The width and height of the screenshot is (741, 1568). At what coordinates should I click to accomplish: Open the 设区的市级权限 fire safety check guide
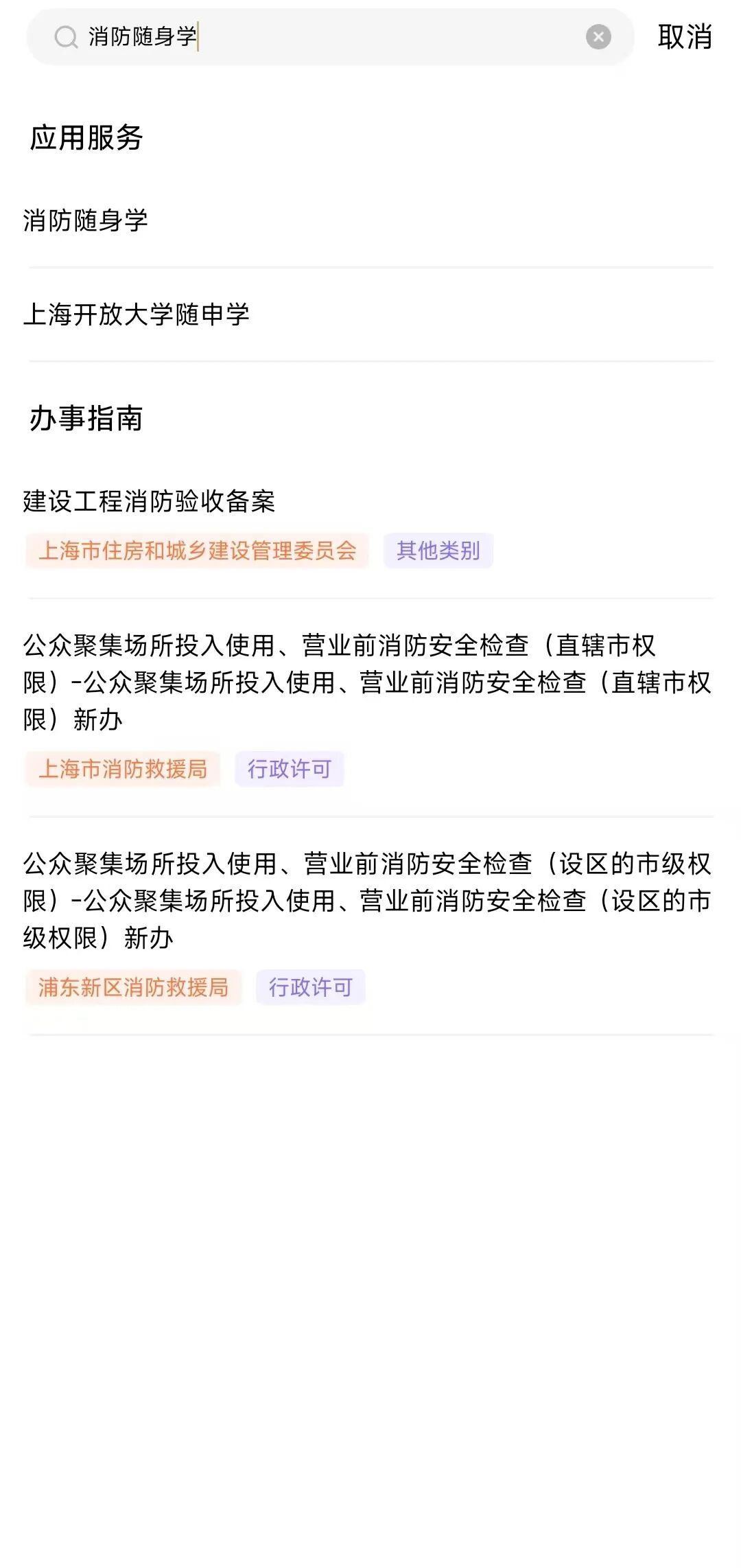pos(367,901)
